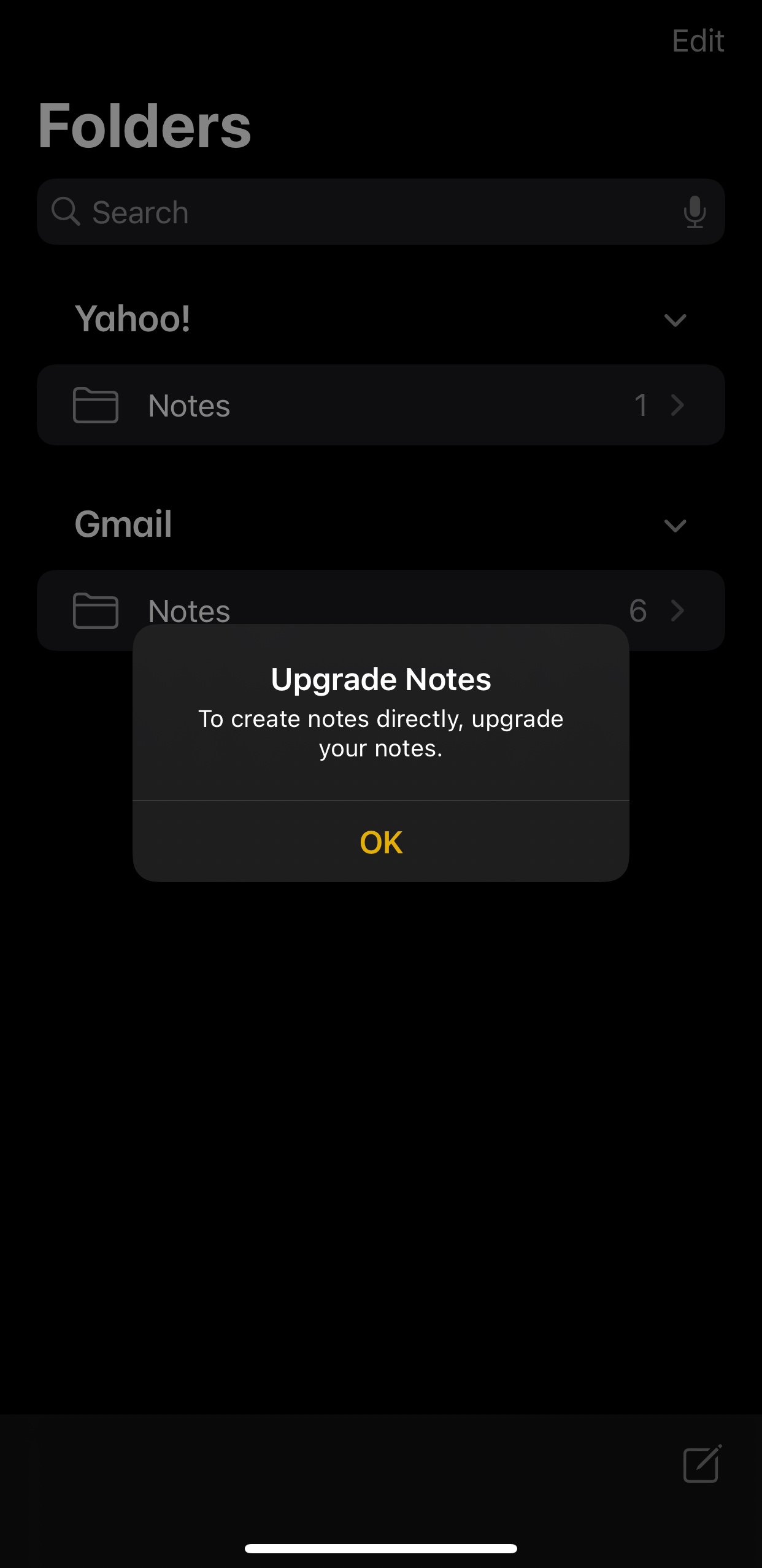Collapse the Gmail section
Image resolution: width=762 pixels, height=1568 pixels.
(675, 526)
